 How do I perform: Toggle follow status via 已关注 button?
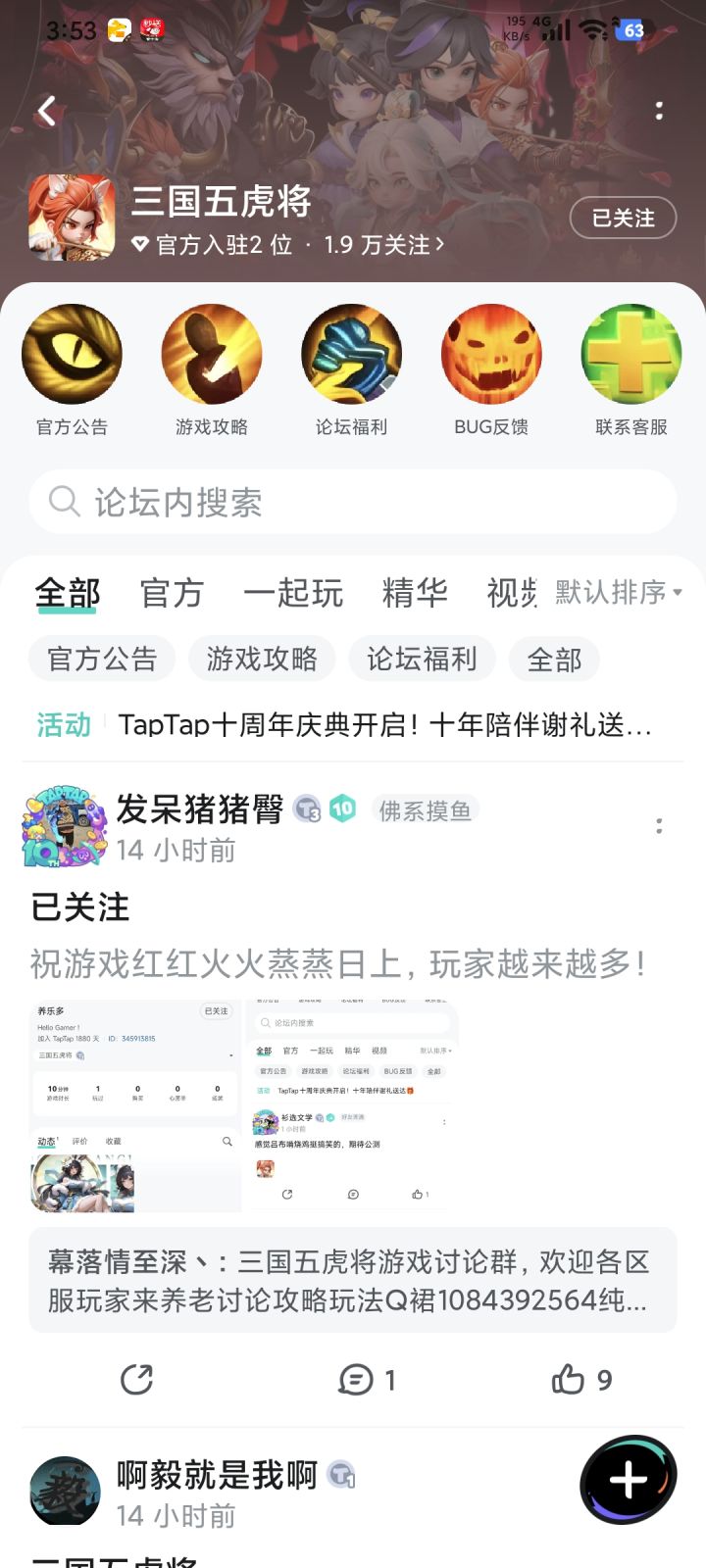pos(622,220)
